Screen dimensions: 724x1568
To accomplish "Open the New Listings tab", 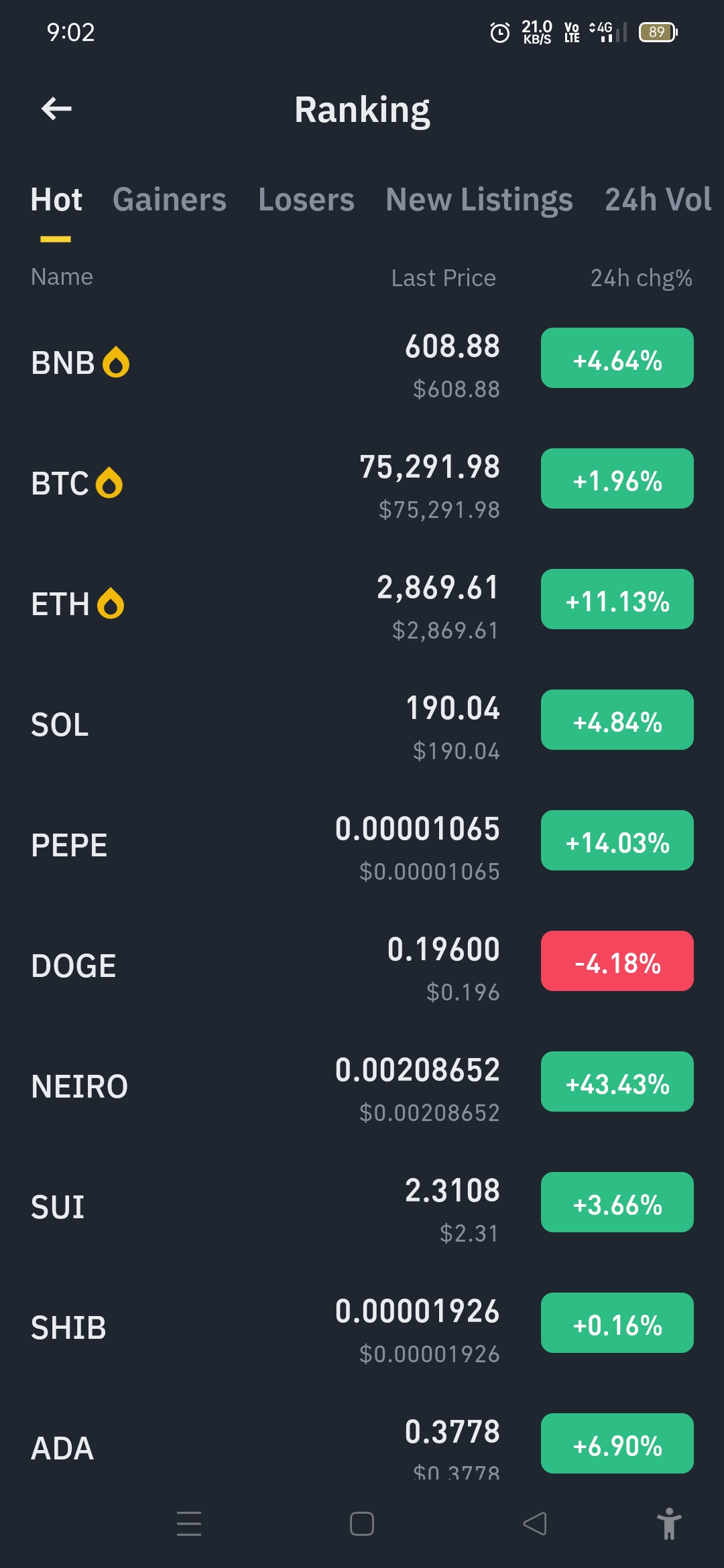I will coord(479,200).
